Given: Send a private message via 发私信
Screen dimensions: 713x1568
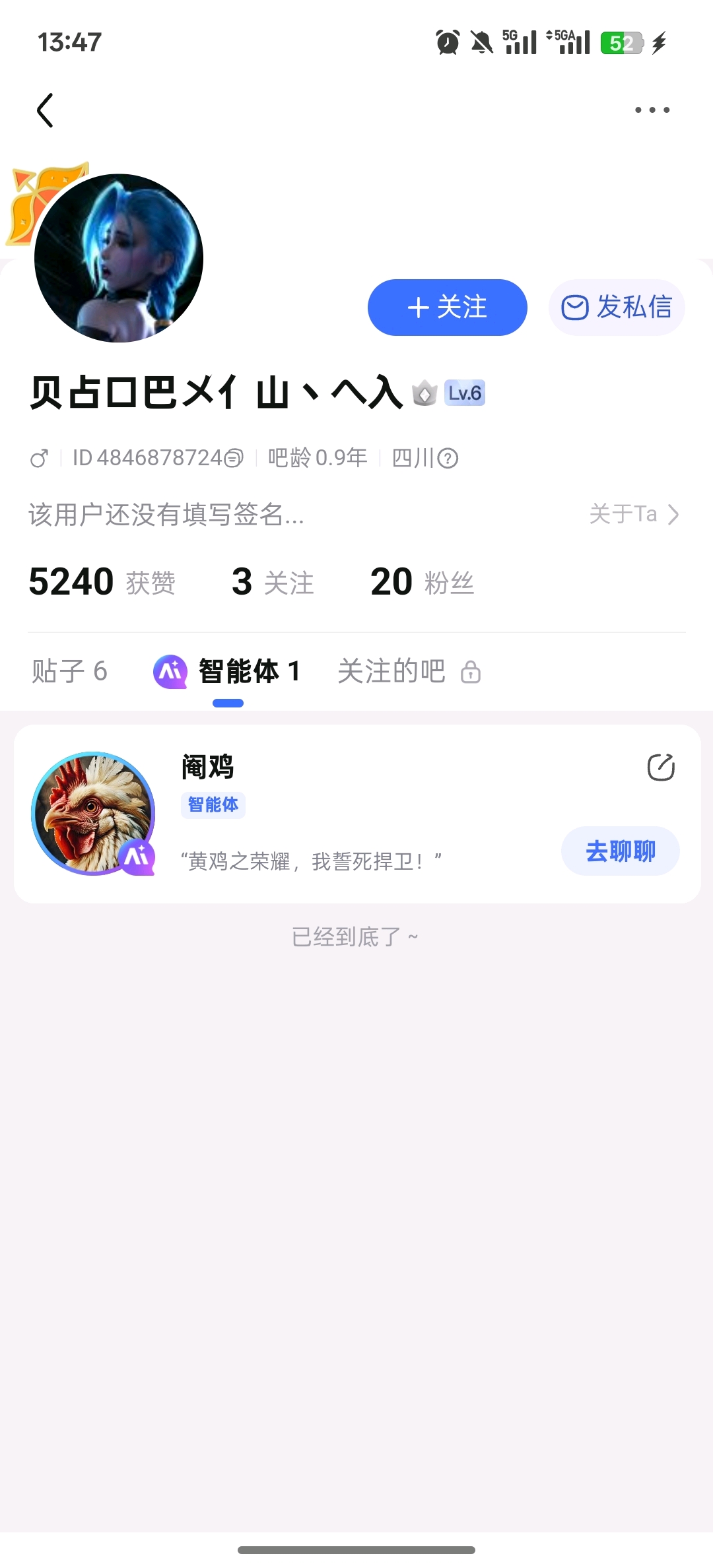Looking at the screenshot, I should point(617,308).
